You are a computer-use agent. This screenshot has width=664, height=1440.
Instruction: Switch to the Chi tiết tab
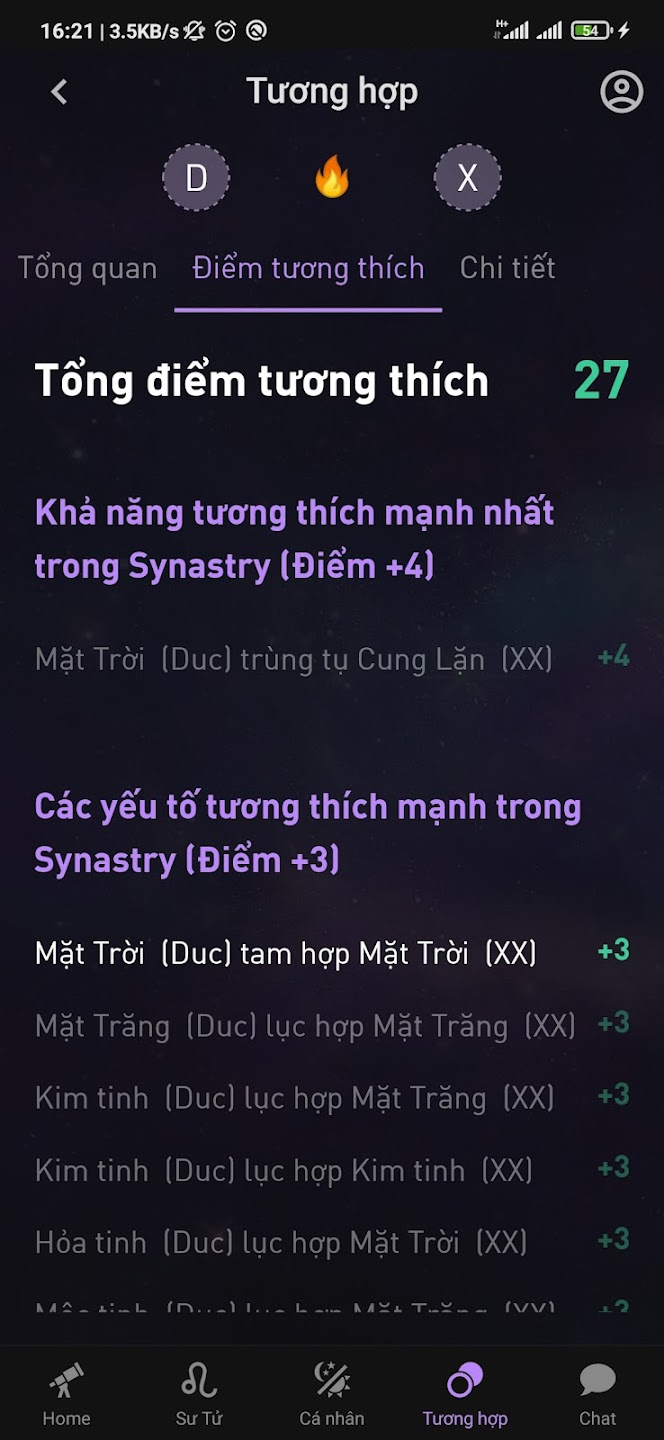507,268
